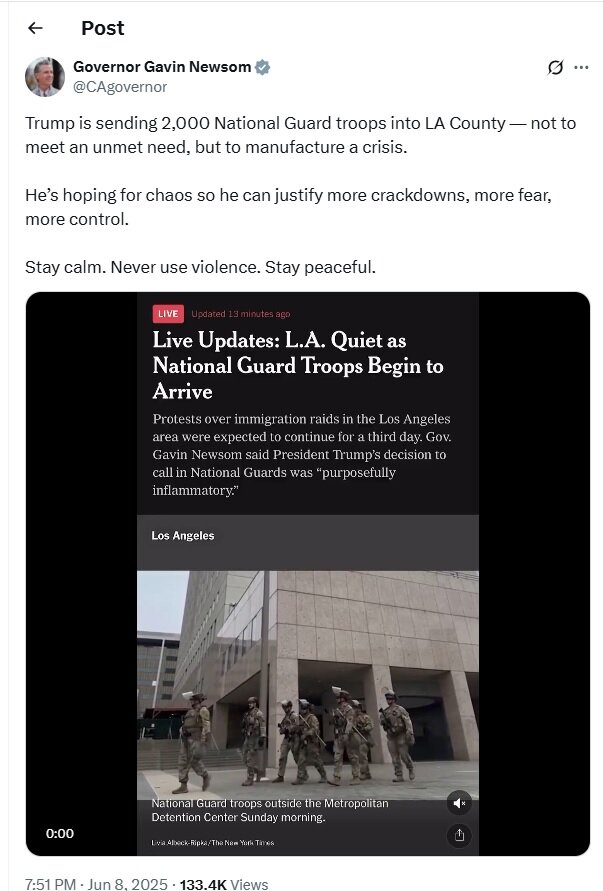Viewport: 603px width, 891px height.
Task: Tap the share icon on the video
Action: coord(459,833)
